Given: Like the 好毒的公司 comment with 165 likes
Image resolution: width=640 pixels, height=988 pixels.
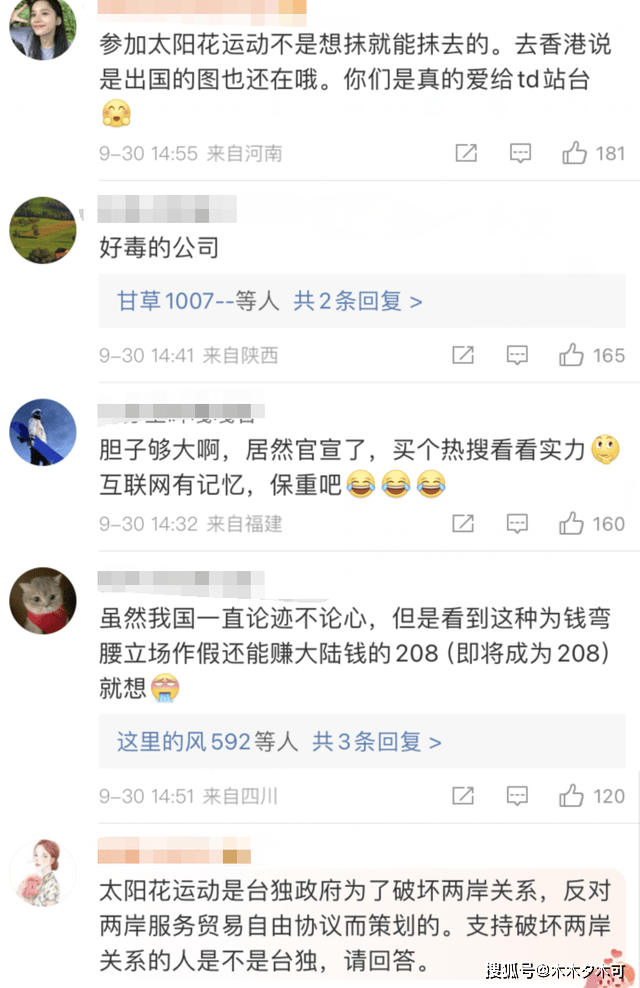Looking at the screenshot, I should 571,355.
